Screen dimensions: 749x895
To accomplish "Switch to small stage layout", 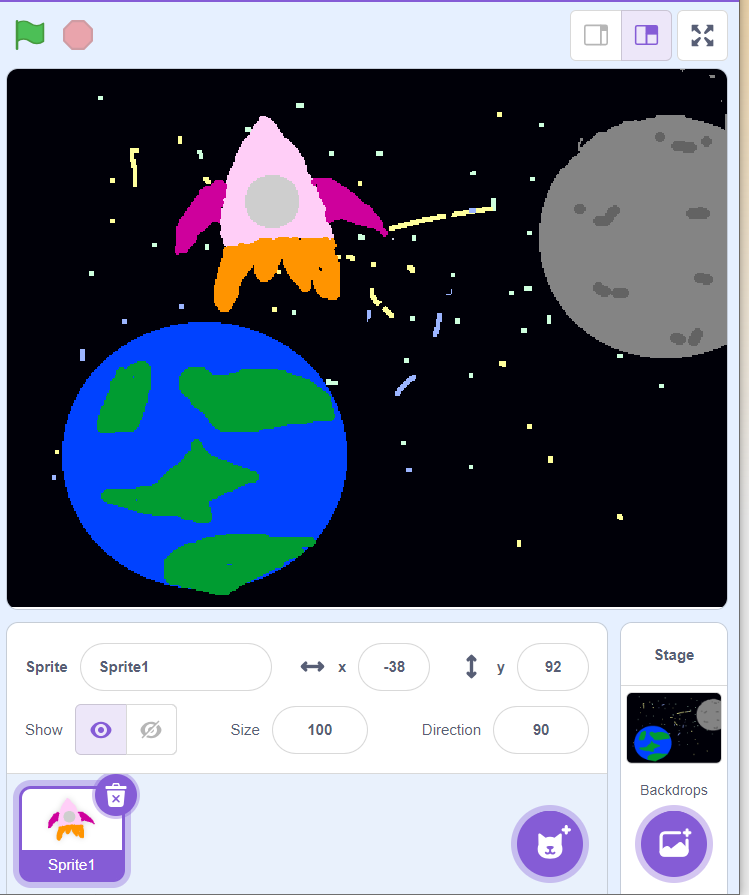I will click(596, 36).
